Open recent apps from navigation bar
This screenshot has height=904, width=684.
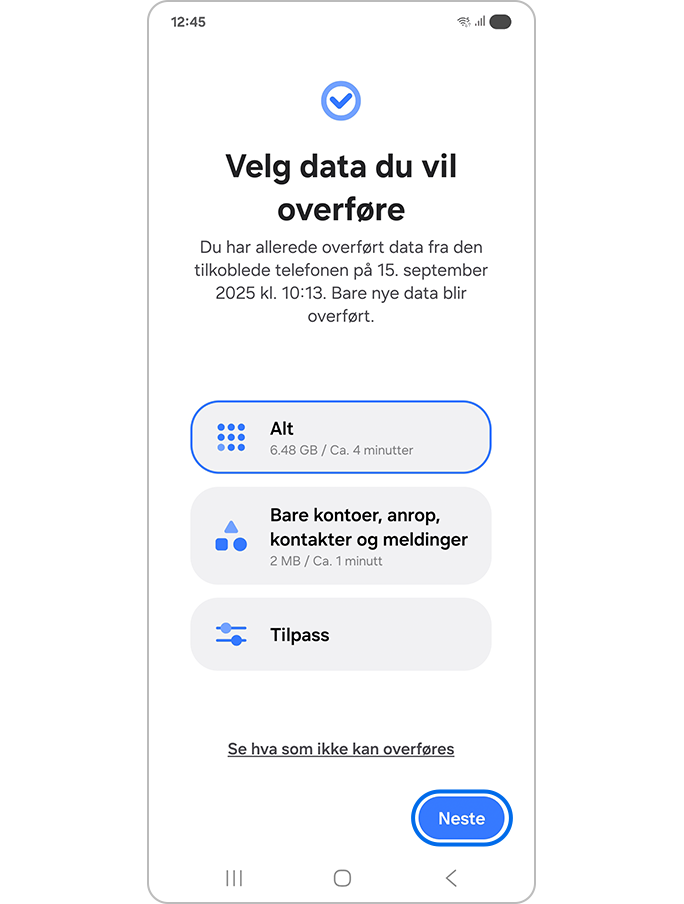pyautogui.click(x=234, y=878)
